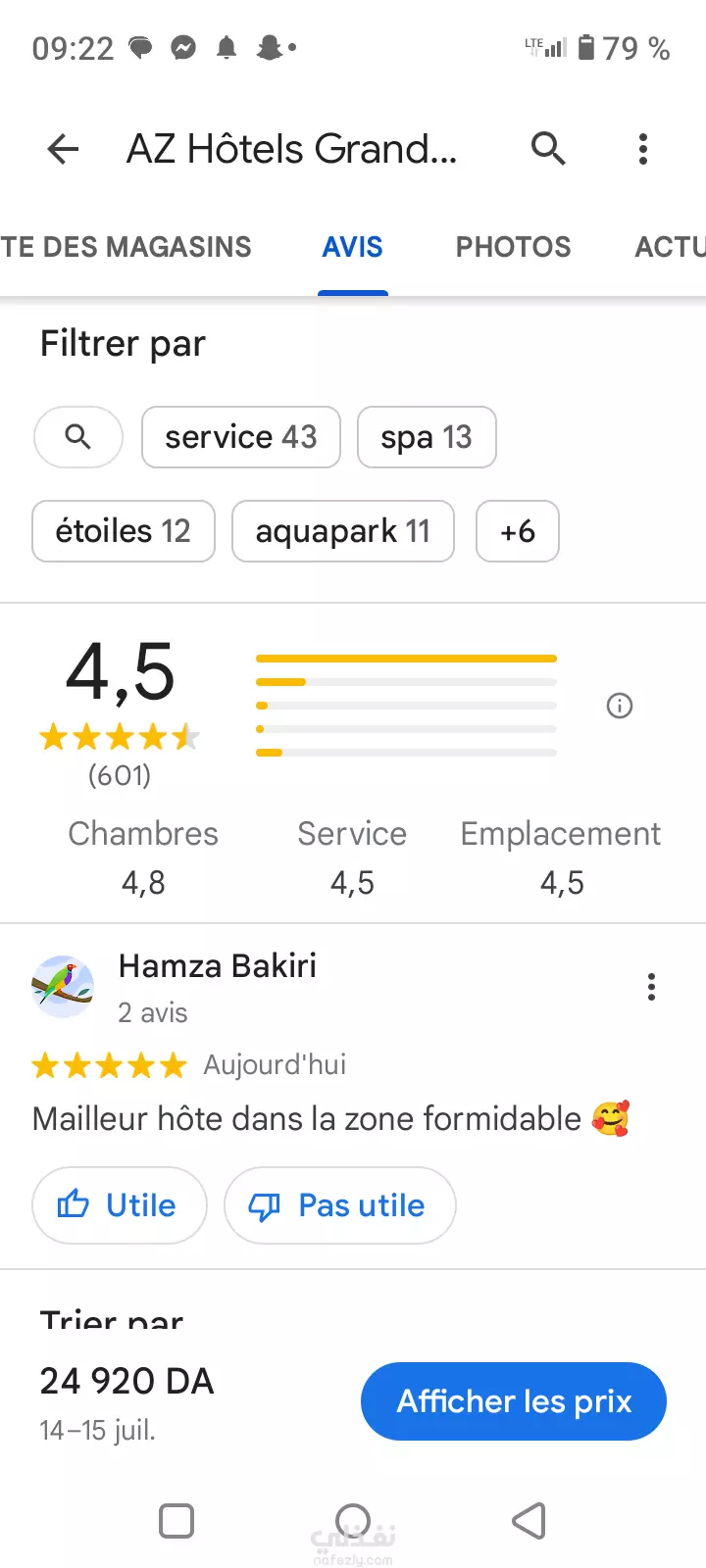Go back using the header arrow
This screenshot has width=706, height=1568.
click(63, 149)
